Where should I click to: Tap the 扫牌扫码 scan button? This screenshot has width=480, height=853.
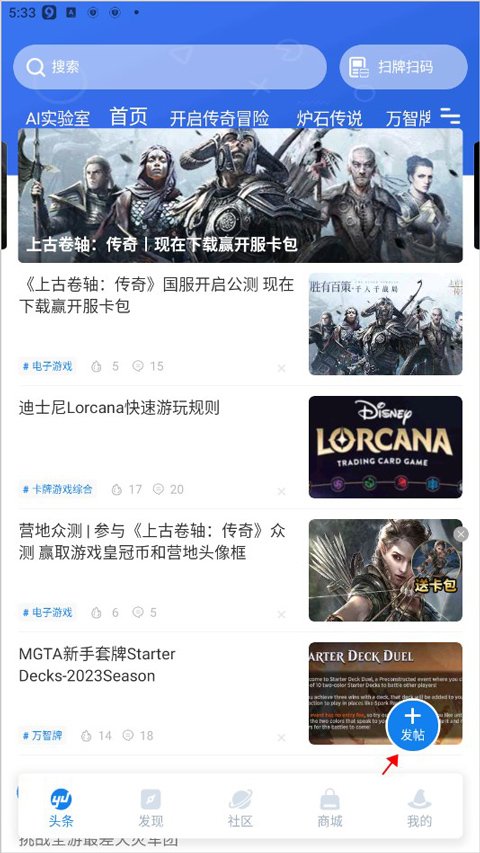click(x=403, y=67)
